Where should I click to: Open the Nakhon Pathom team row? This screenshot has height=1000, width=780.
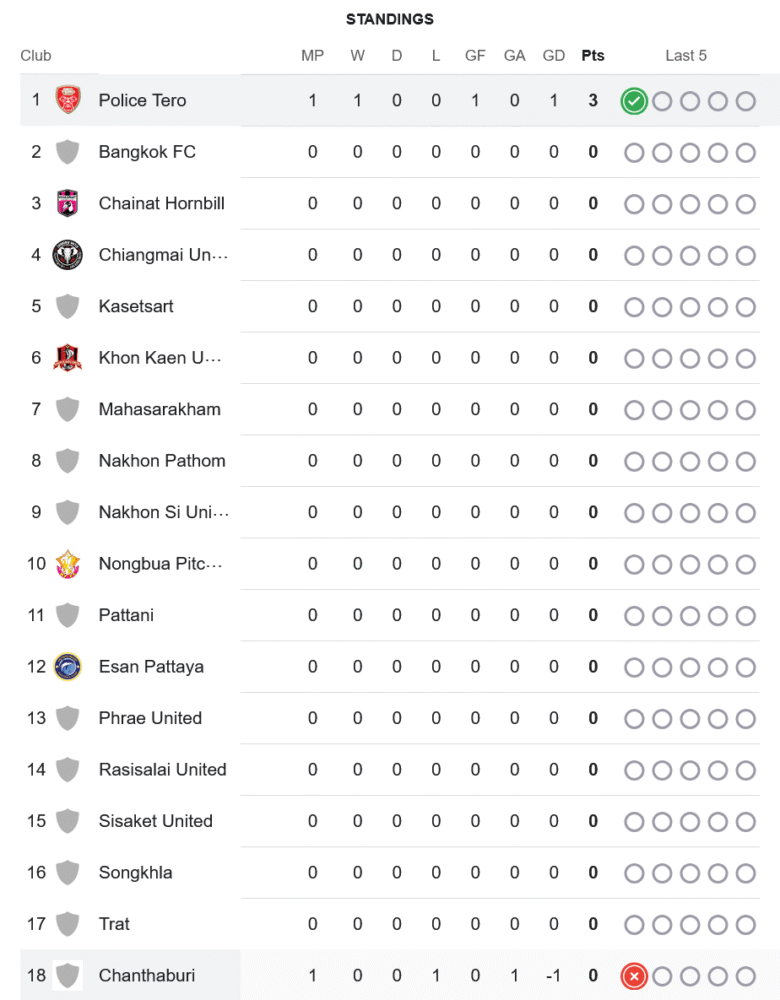click(x=162, y=461)
